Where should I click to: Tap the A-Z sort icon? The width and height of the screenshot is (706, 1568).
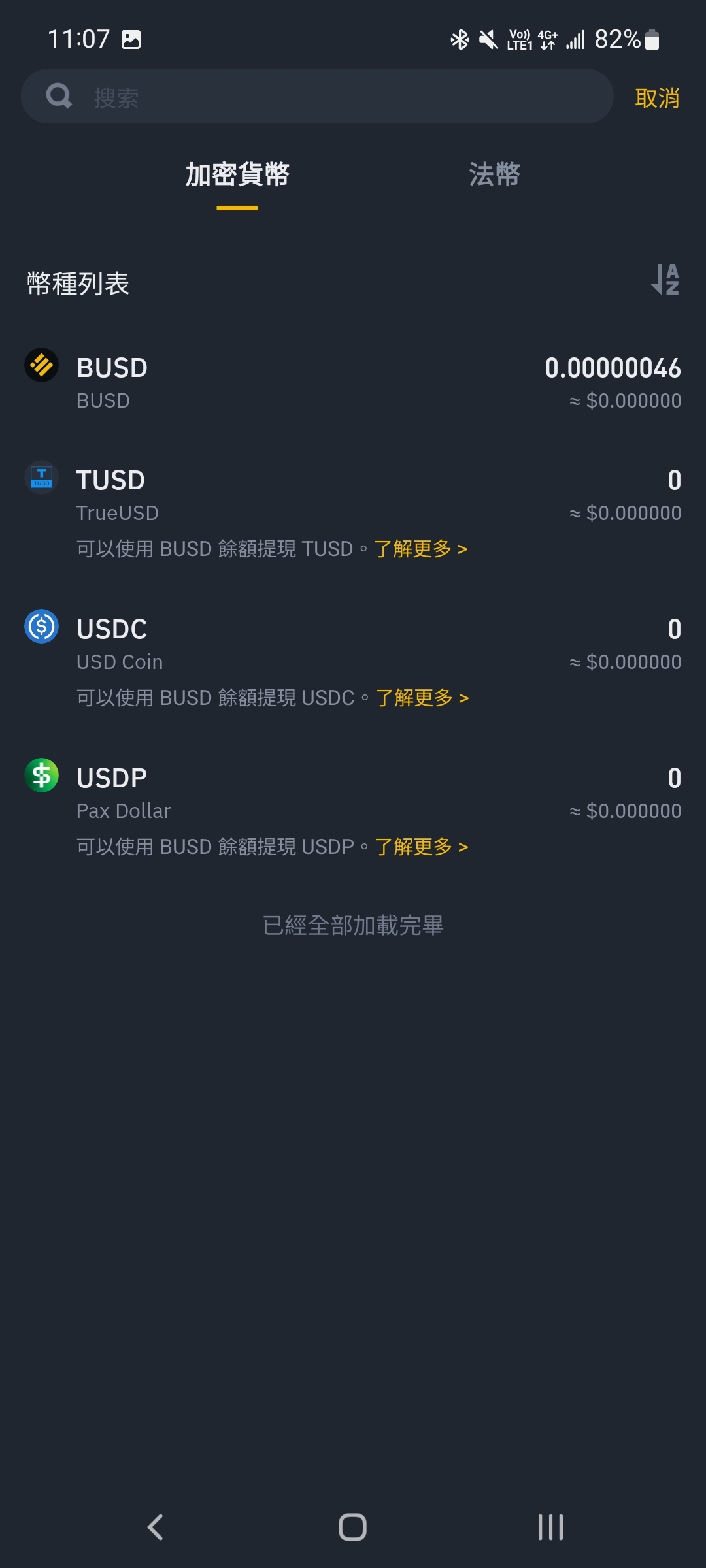click(665, 280)
